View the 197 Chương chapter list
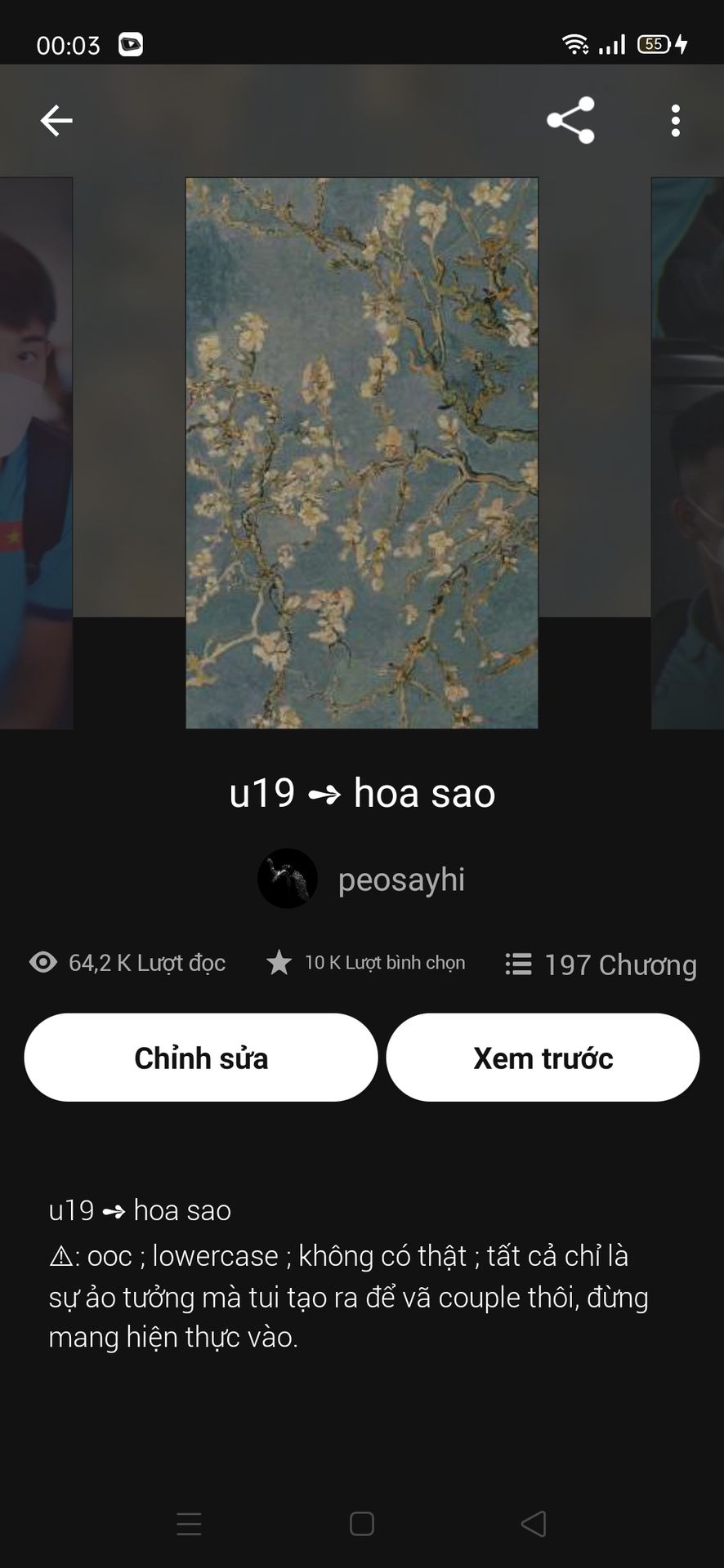This screenshot has width=724, height=1568. tap(601, 964)
